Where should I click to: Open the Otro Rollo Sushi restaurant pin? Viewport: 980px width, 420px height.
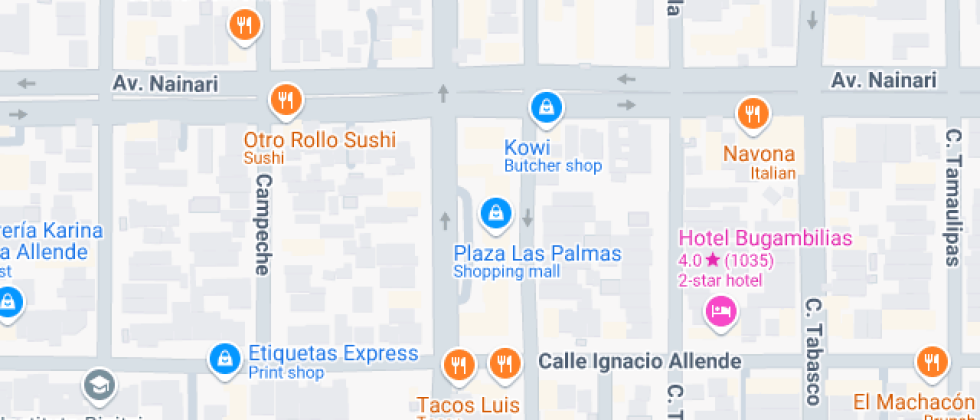[286, 100]
